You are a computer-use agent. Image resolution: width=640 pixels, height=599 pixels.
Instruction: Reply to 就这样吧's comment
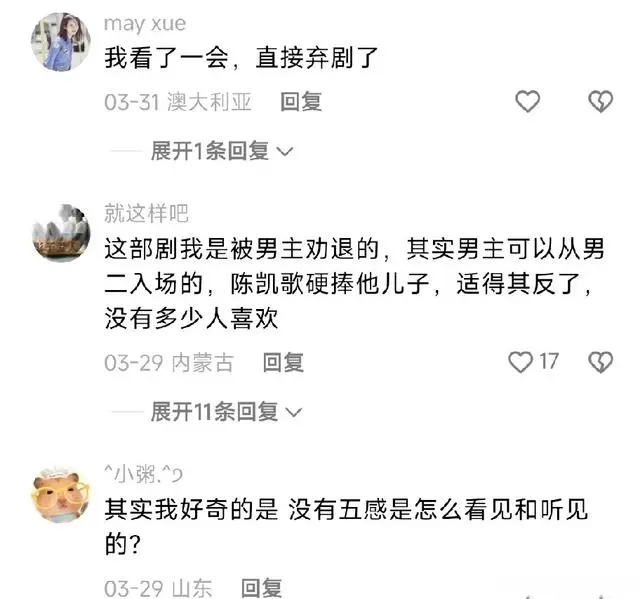(x=282, y=362)
